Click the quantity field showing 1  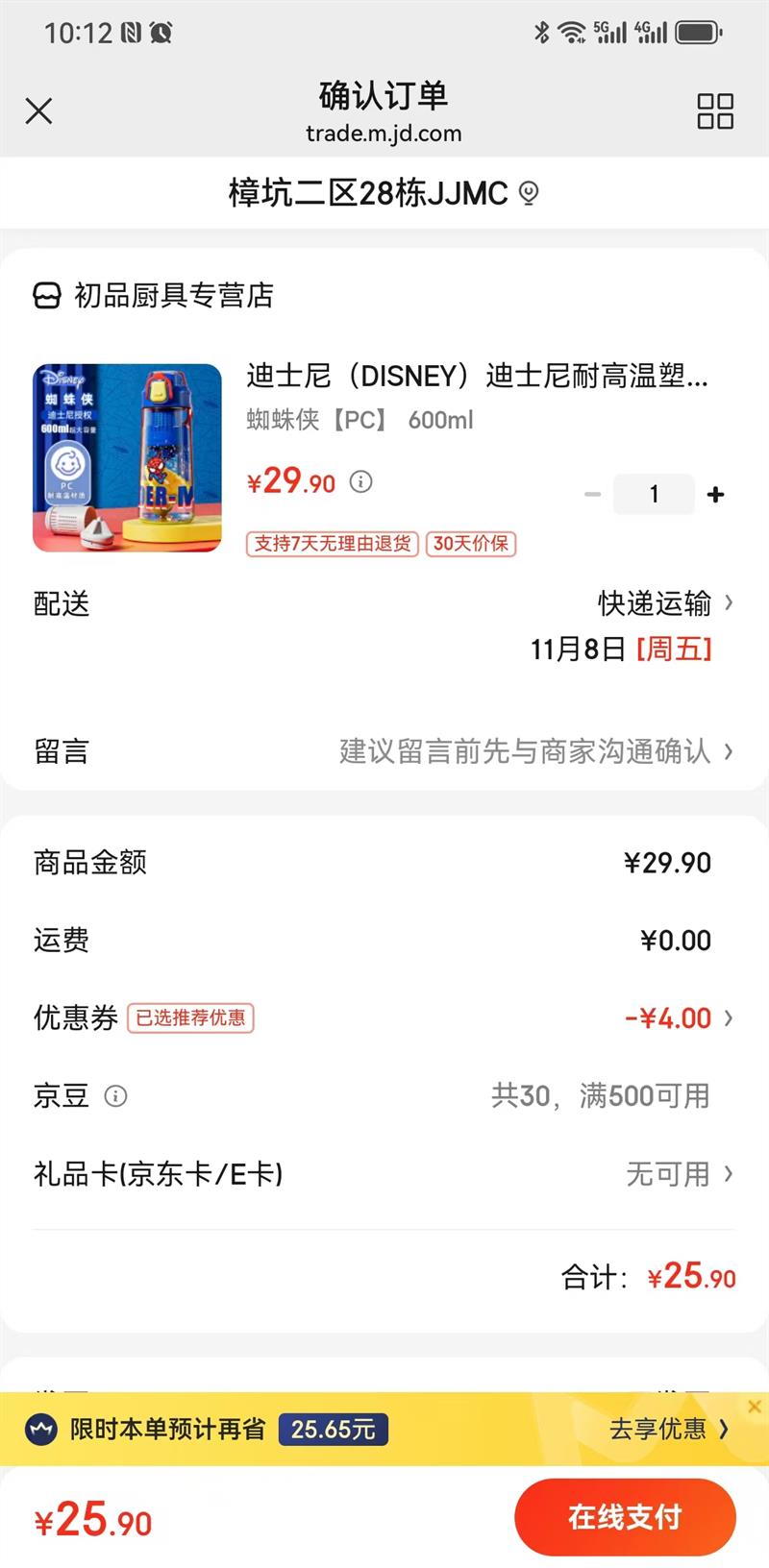pos(654,494)
